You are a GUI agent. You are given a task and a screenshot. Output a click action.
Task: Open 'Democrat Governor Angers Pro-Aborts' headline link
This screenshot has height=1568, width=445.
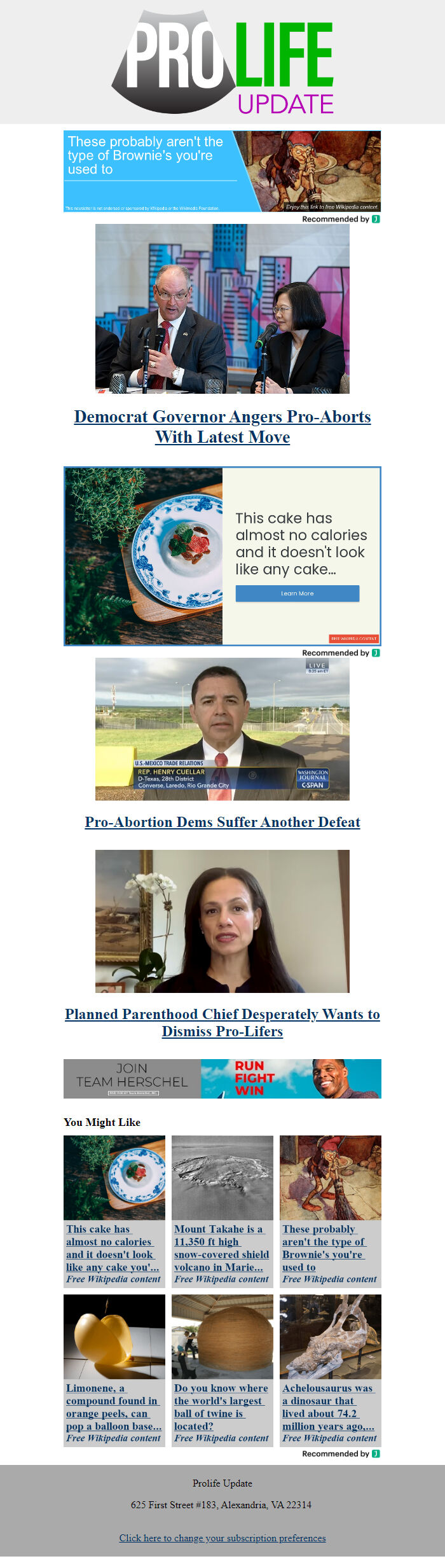pyautogui.click(x=222, y=426)
